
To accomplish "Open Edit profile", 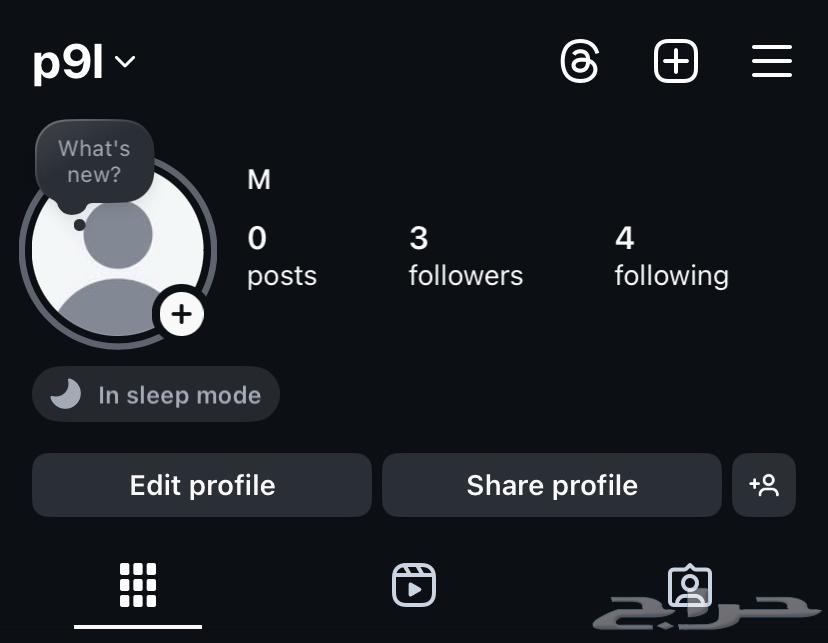I will [202, 485].
